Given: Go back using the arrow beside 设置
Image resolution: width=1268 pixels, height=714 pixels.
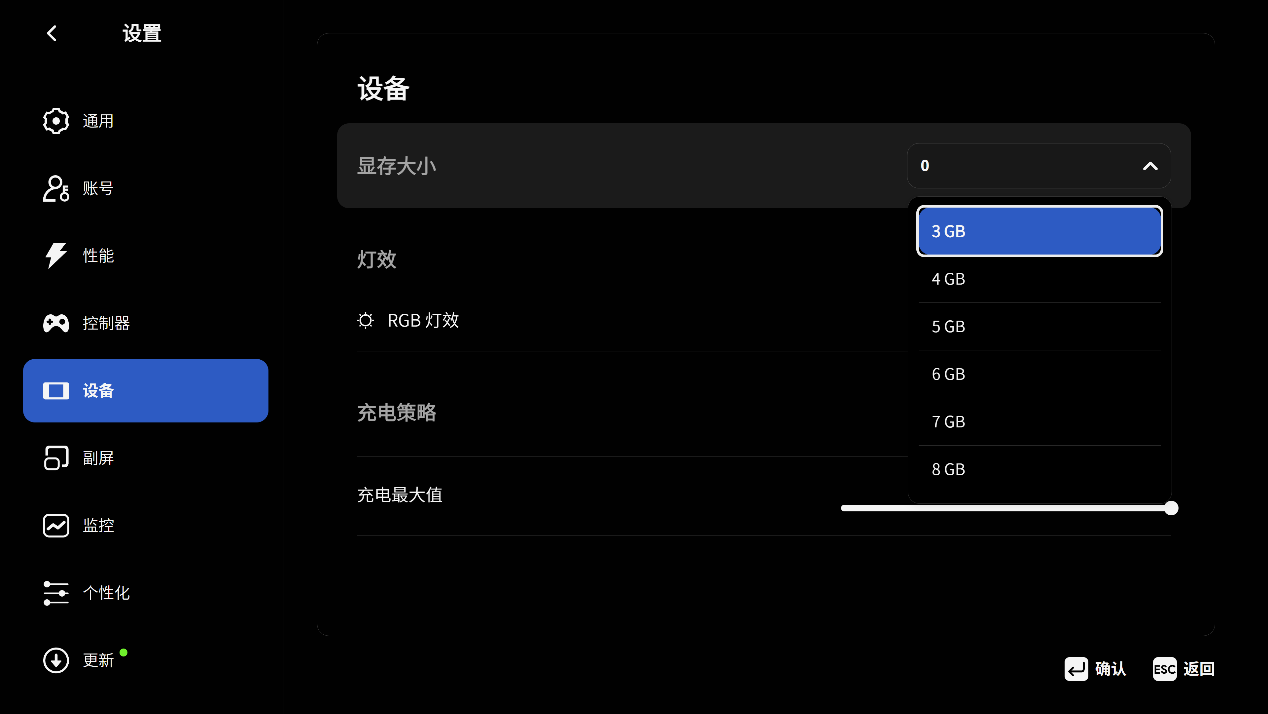Looking at the screenshot, I should click(x=52, y=34).
